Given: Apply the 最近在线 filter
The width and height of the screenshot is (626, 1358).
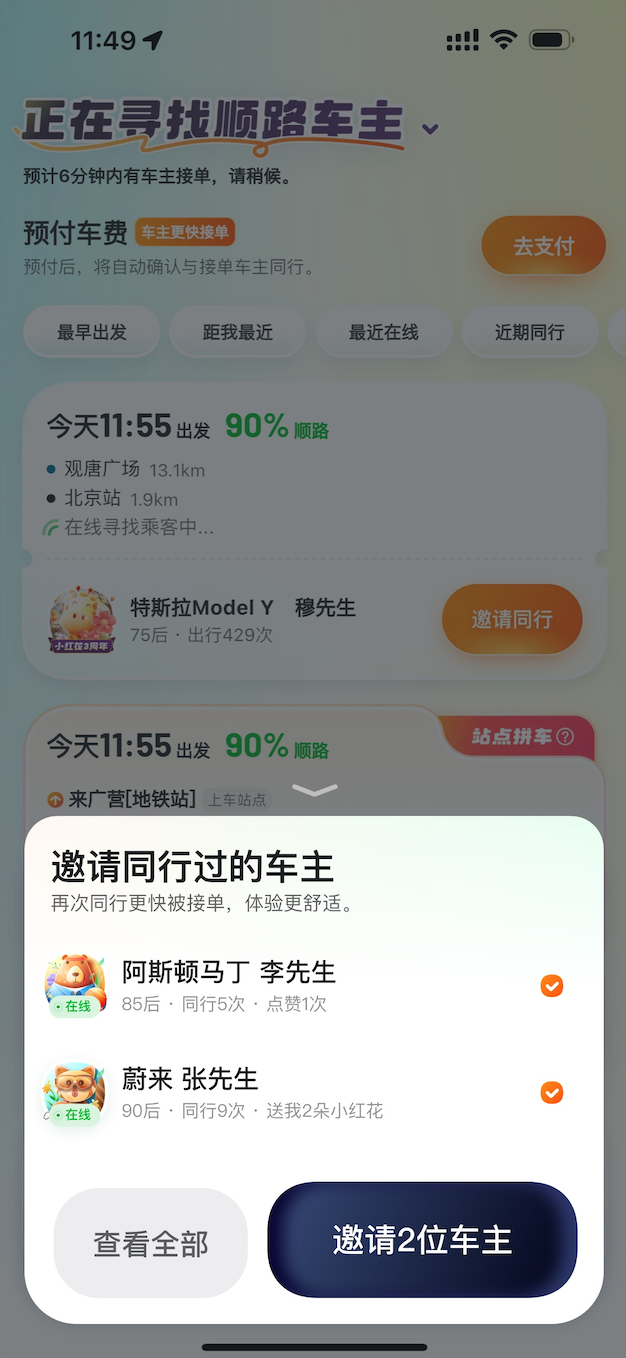Looking at the screenshot, I should (x=384, y=332).
